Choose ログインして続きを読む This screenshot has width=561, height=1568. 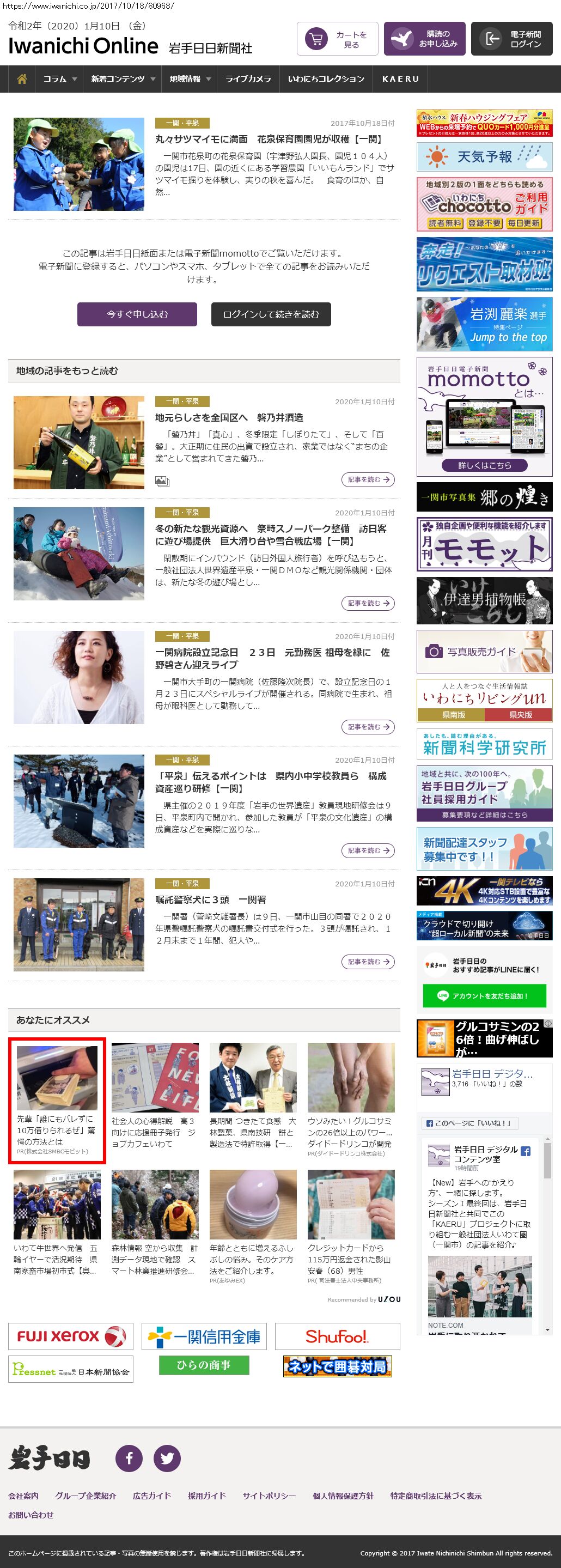click(271, 314)
